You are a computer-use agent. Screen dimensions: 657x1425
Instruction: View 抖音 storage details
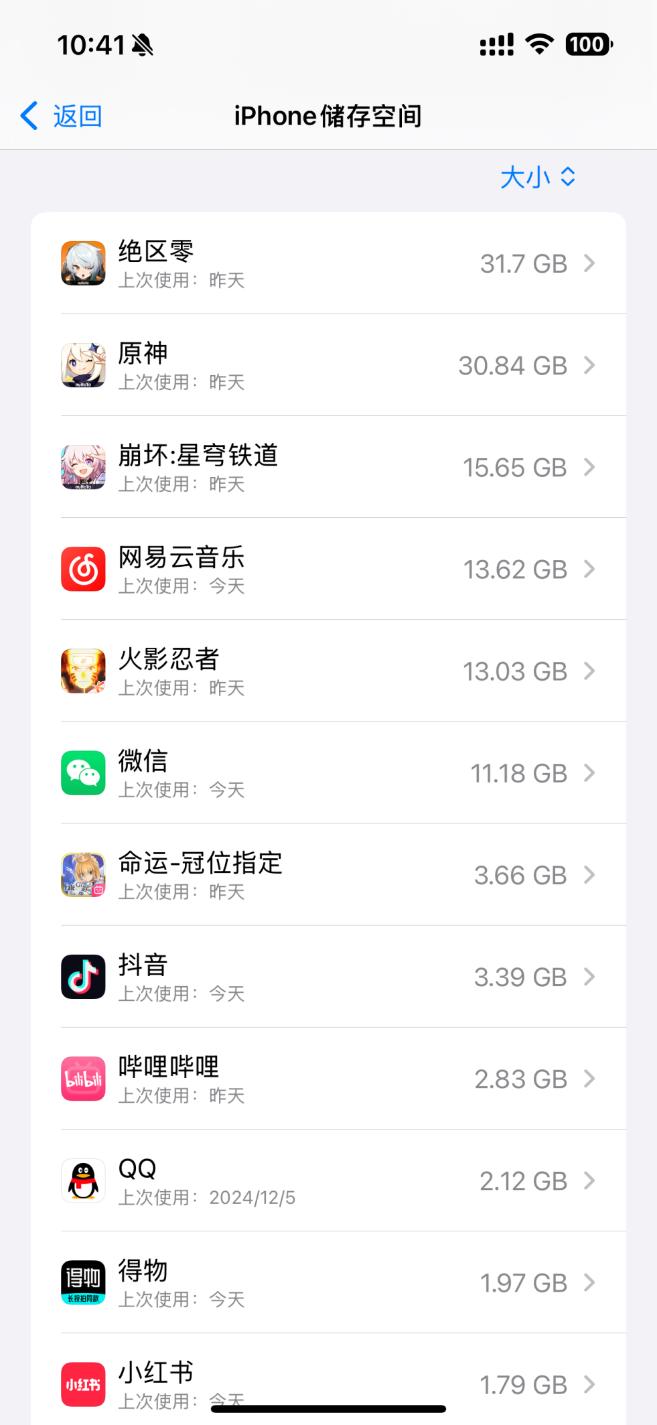[x=328, y=977]
